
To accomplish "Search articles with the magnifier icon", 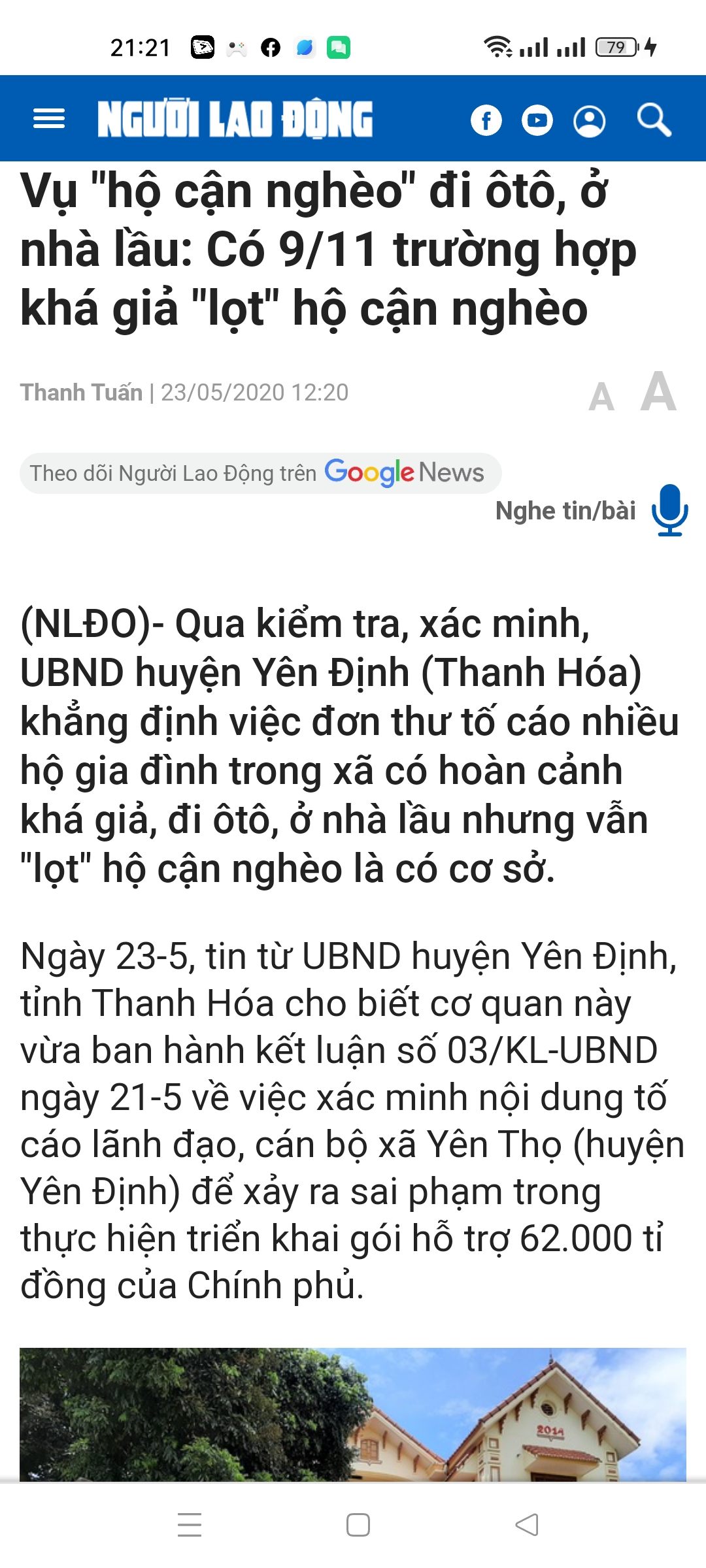I will tap(654, 120).
